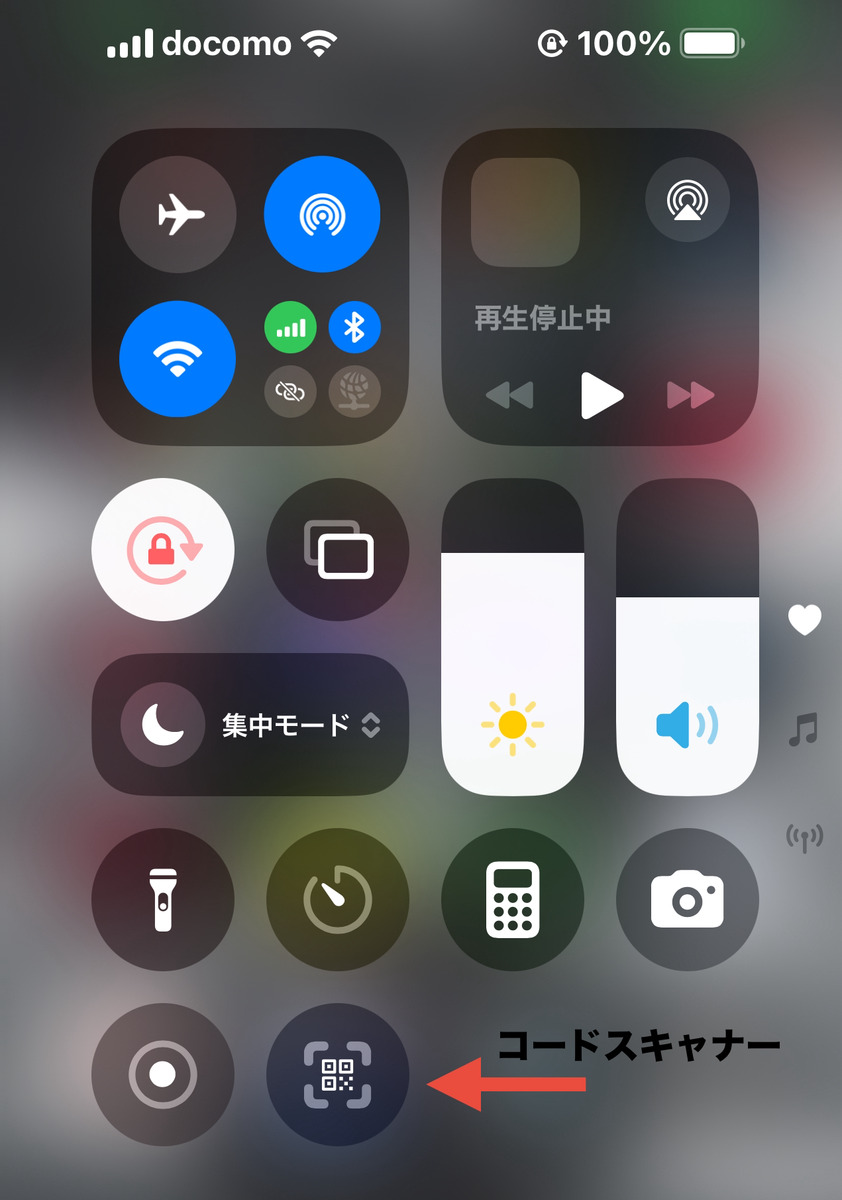Skip to the next track
Viewport: 842px width, 1200px height.
point(691,396)
